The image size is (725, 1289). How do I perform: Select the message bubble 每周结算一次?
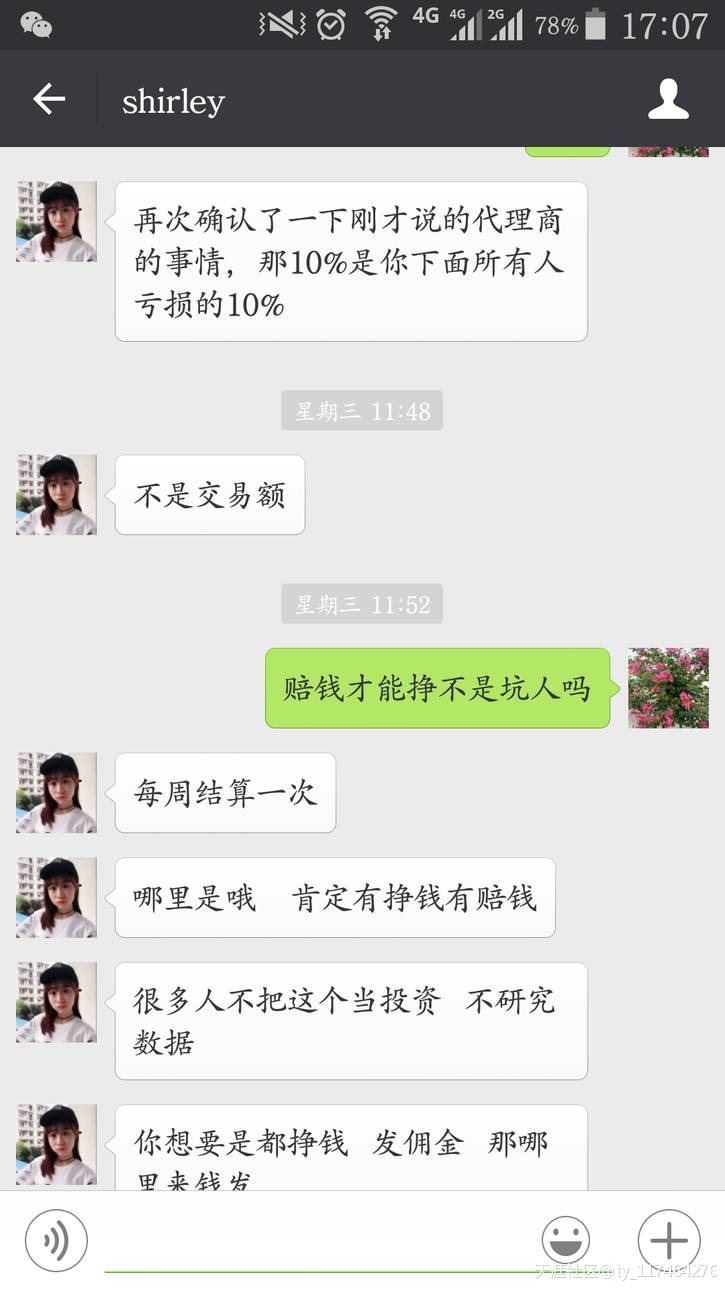(x=224, y=793)
